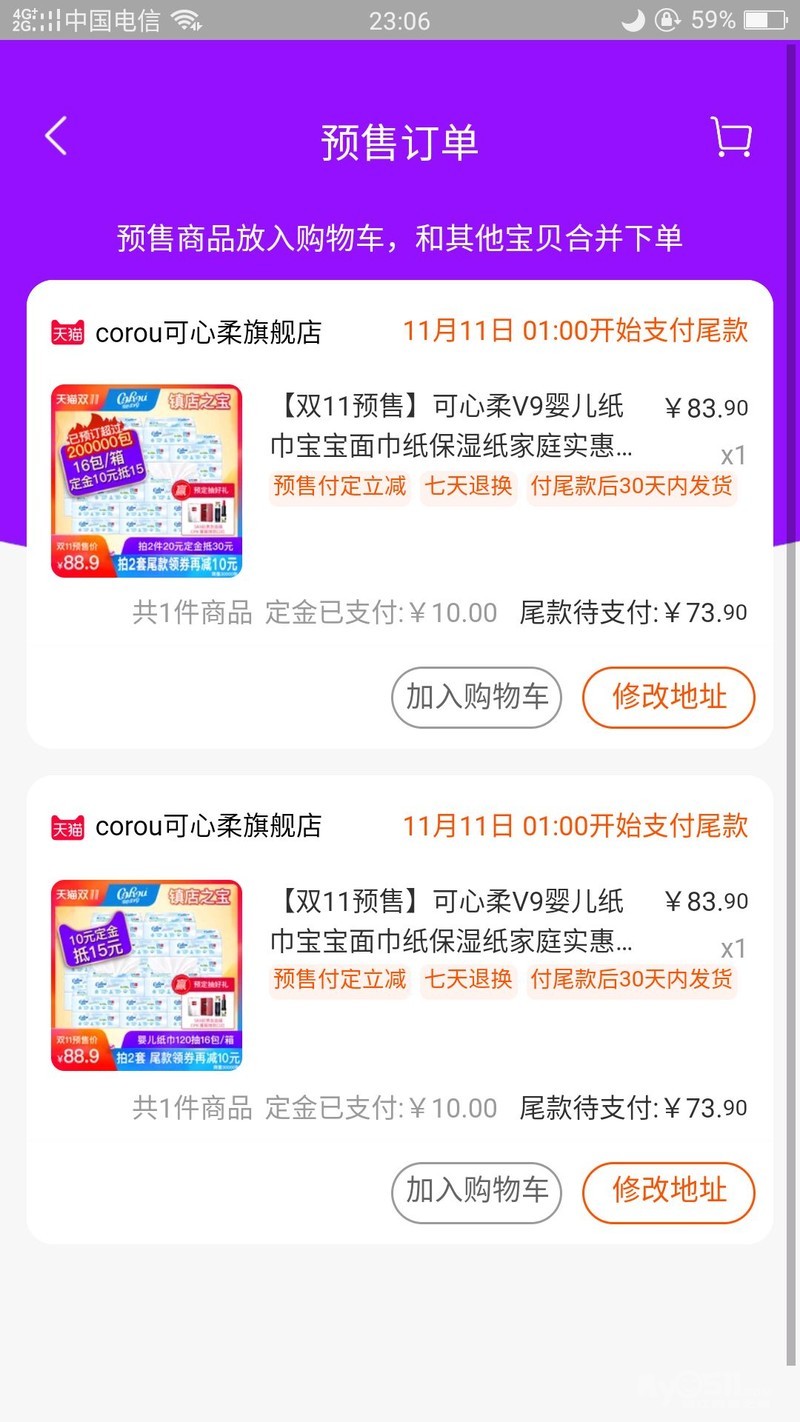
Task: Open the second order's product image
Action: (x=147, y=975)
